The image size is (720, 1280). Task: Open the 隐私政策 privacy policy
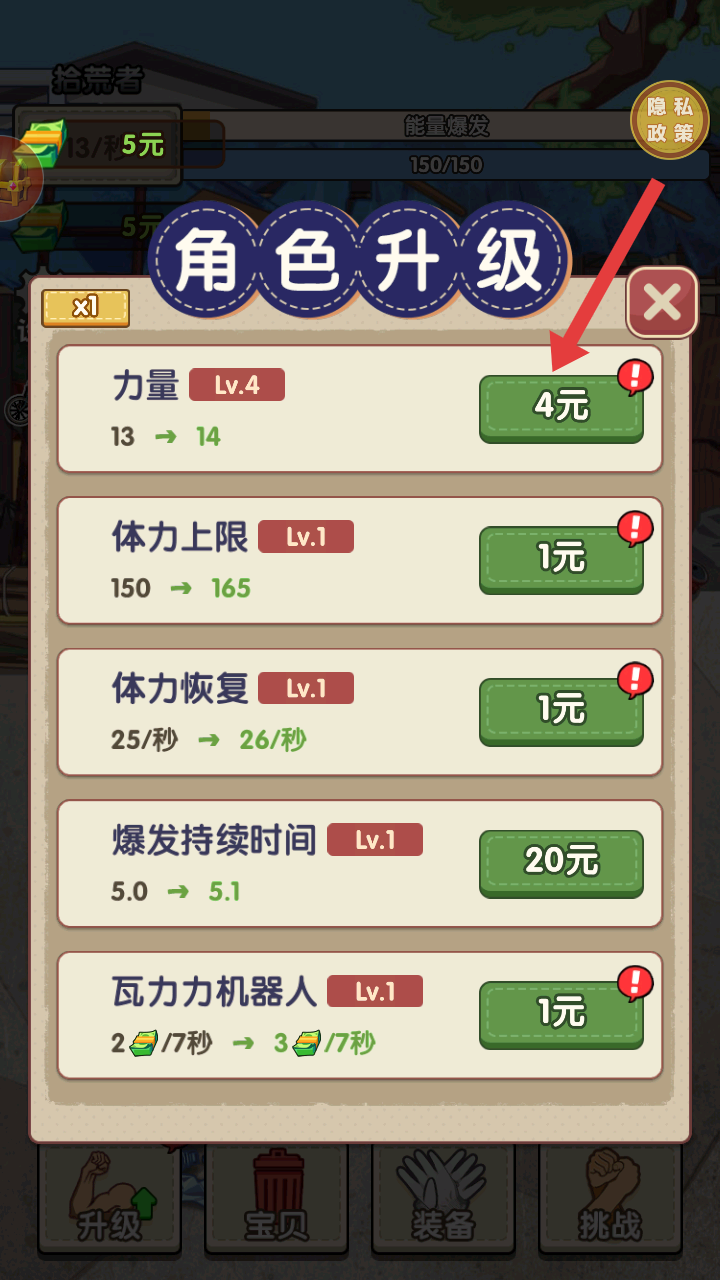pos(670,120)
